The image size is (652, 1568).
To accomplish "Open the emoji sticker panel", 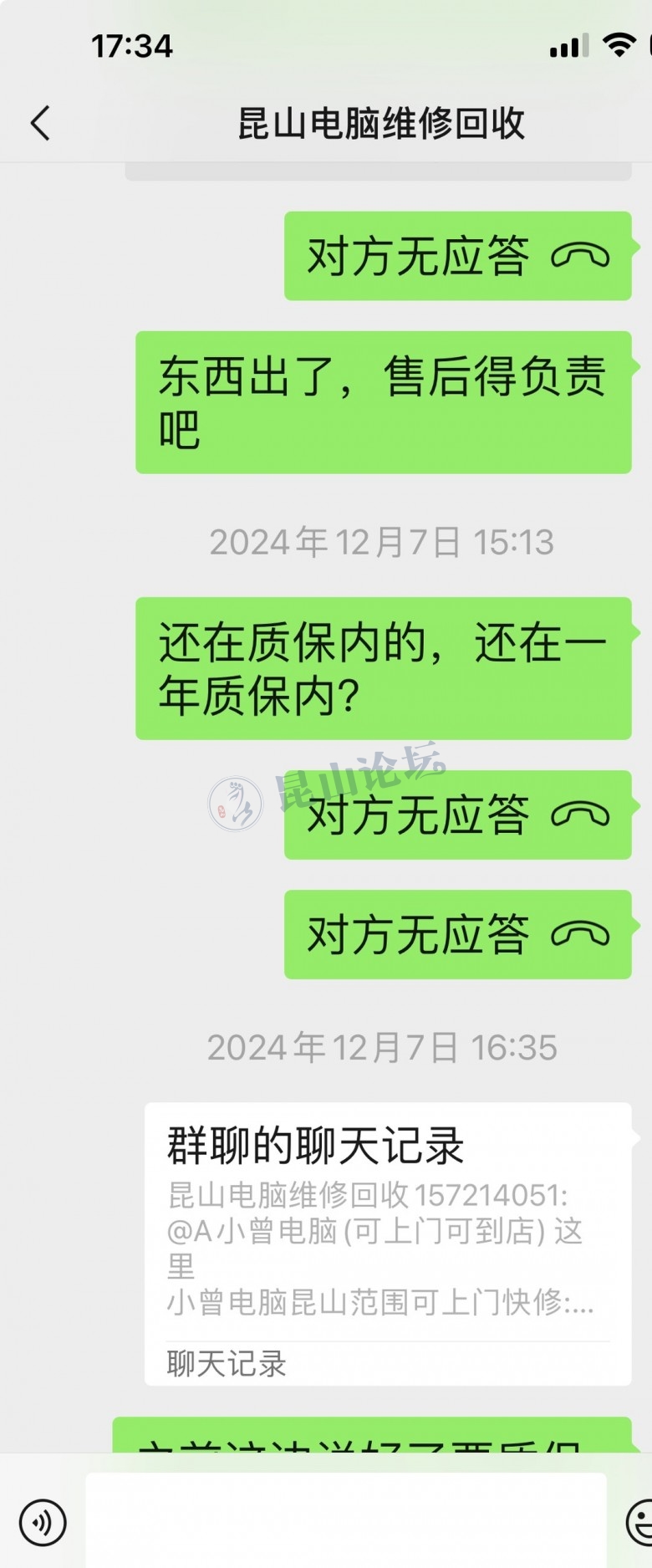I will (640, 1521).
